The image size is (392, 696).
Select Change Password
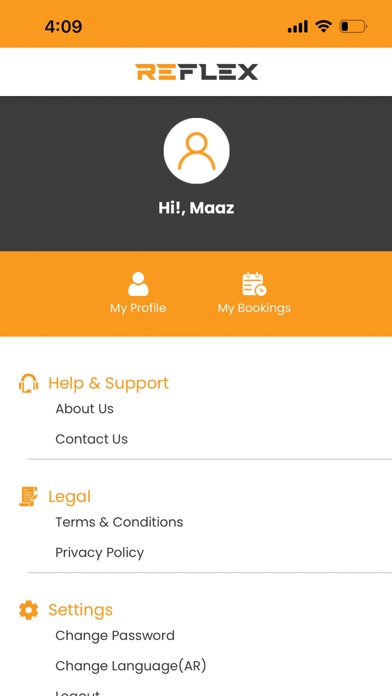[115, 636]
